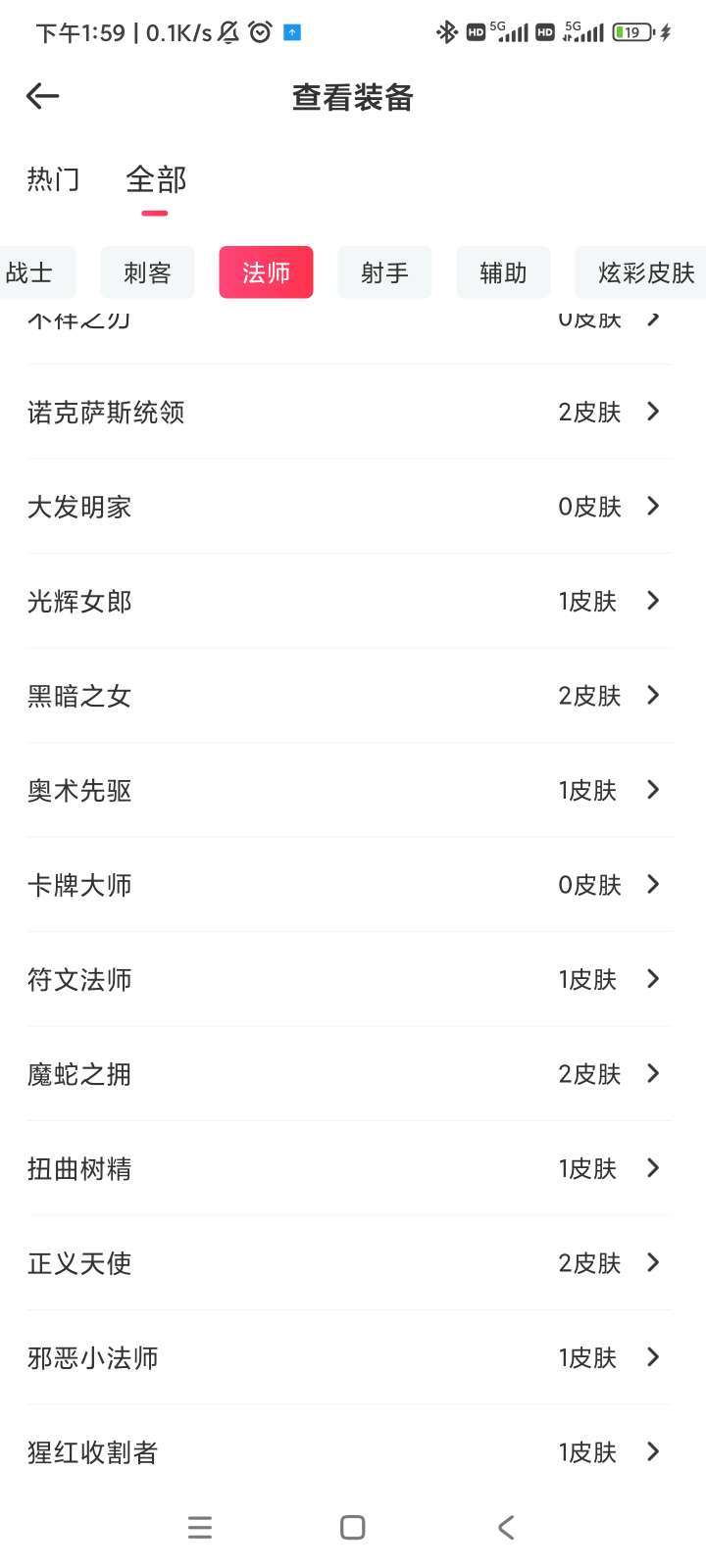
Task: Go back using the top-left arrow
Action: [43, 96]
